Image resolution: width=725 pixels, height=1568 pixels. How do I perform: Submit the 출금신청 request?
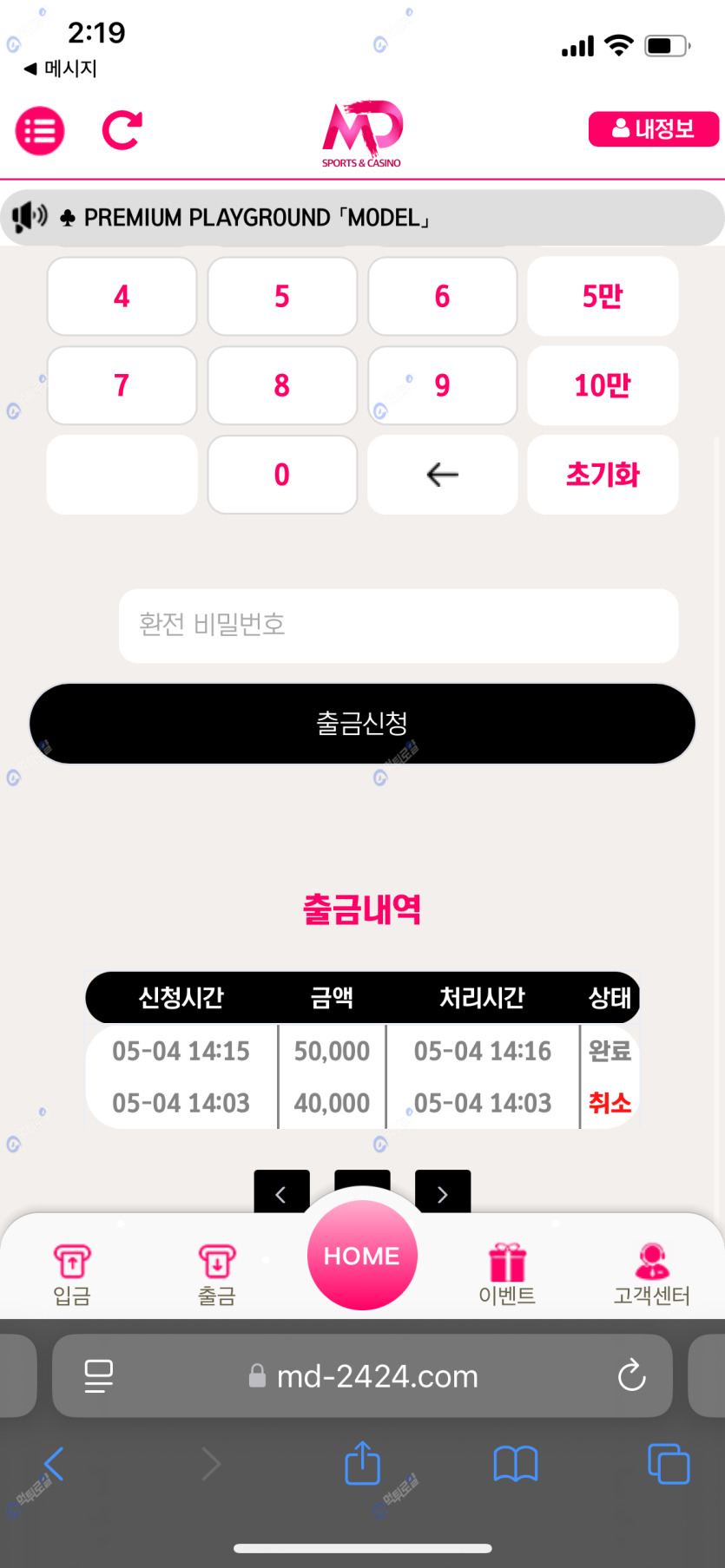point(362,723)
